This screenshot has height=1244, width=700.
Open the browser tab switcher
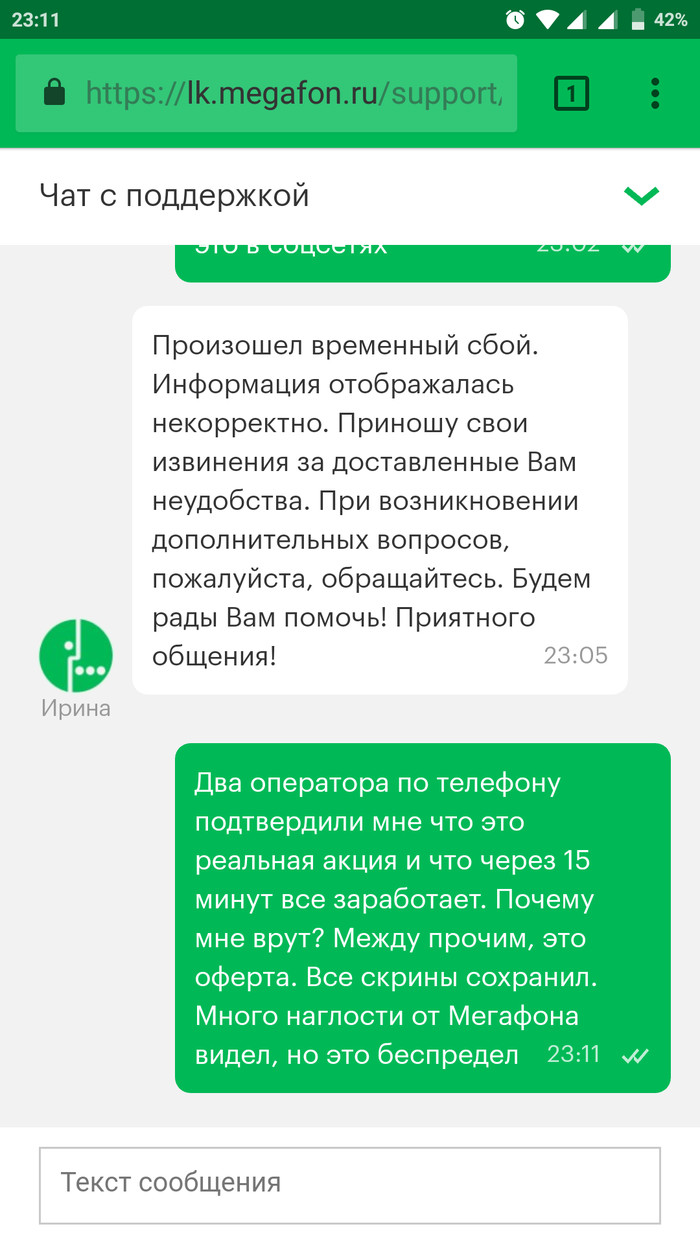(x=571, y=94)
